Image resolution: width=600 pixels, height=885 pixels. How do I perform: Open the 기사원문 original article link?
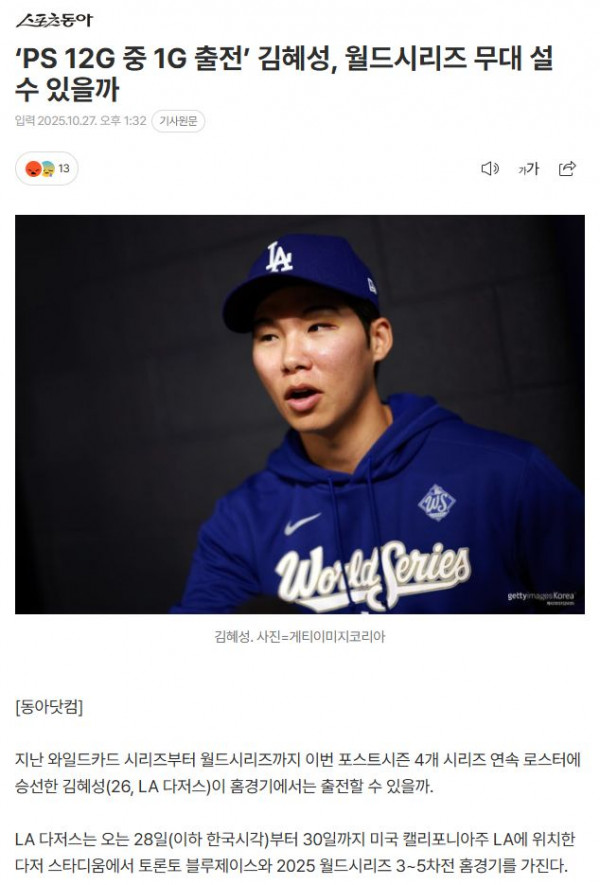click(x=179, y=121)
